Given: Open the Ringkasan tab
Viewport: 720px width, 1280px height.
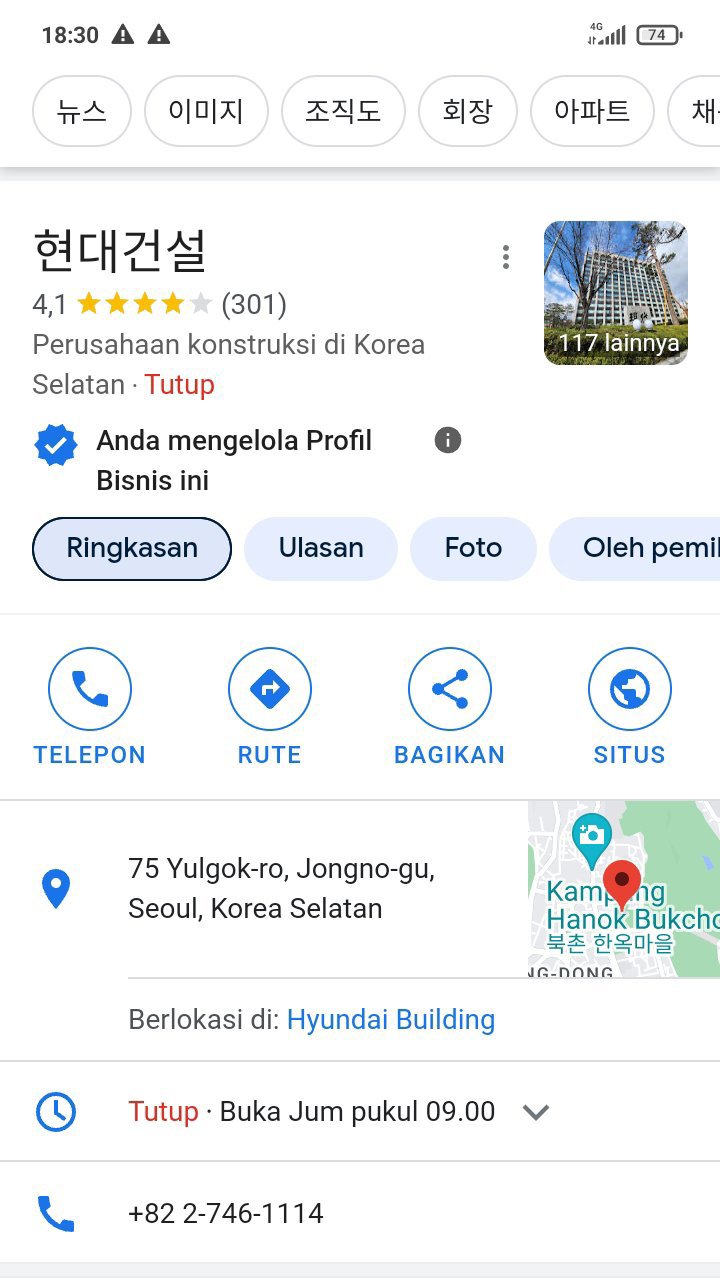Looking at the screenshot, I should pyautogui.click(x=132, y=548).
